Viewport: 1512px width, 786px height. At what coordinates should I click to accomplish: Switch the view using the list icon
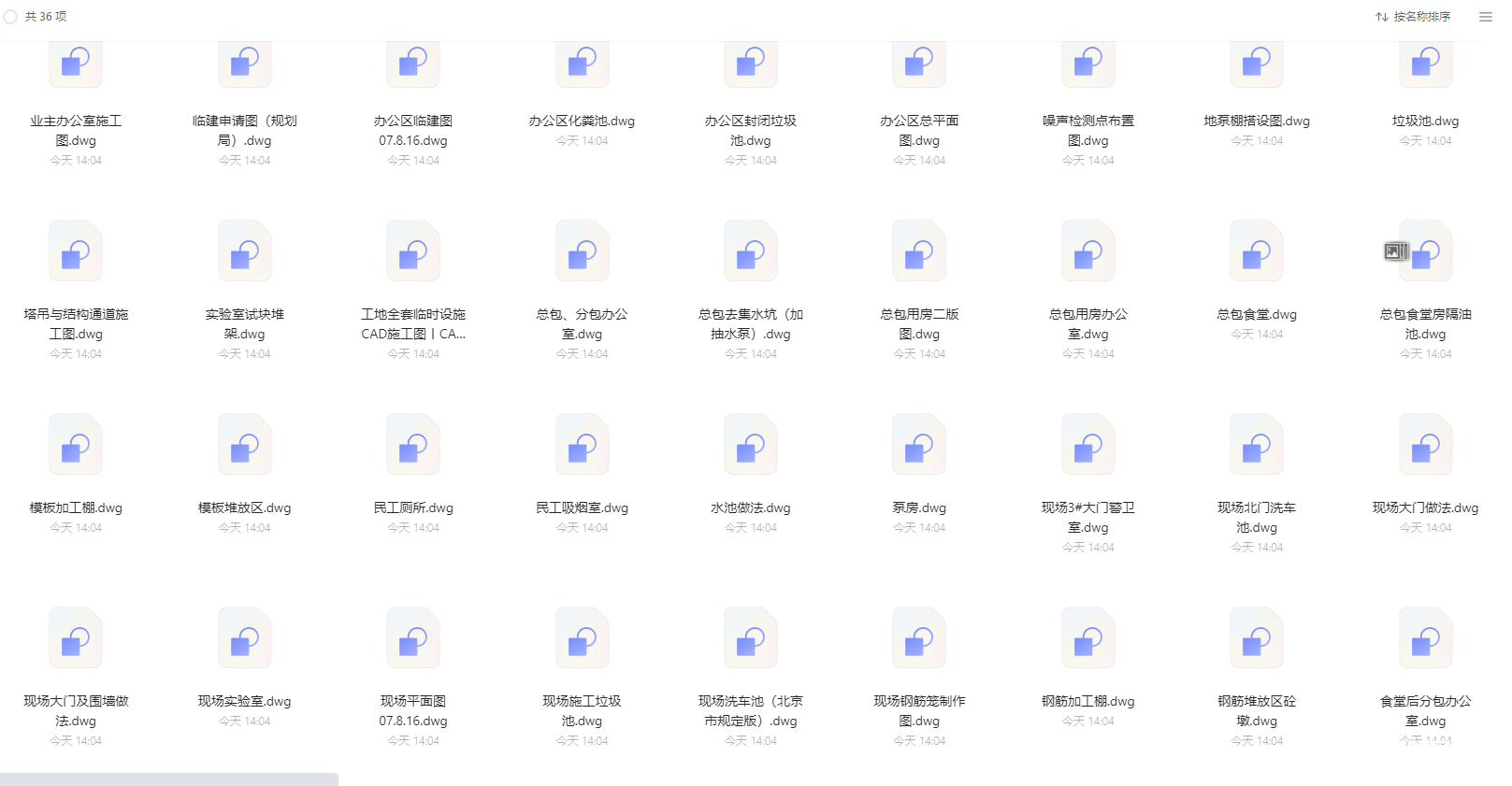click(x=1485, y=17)
